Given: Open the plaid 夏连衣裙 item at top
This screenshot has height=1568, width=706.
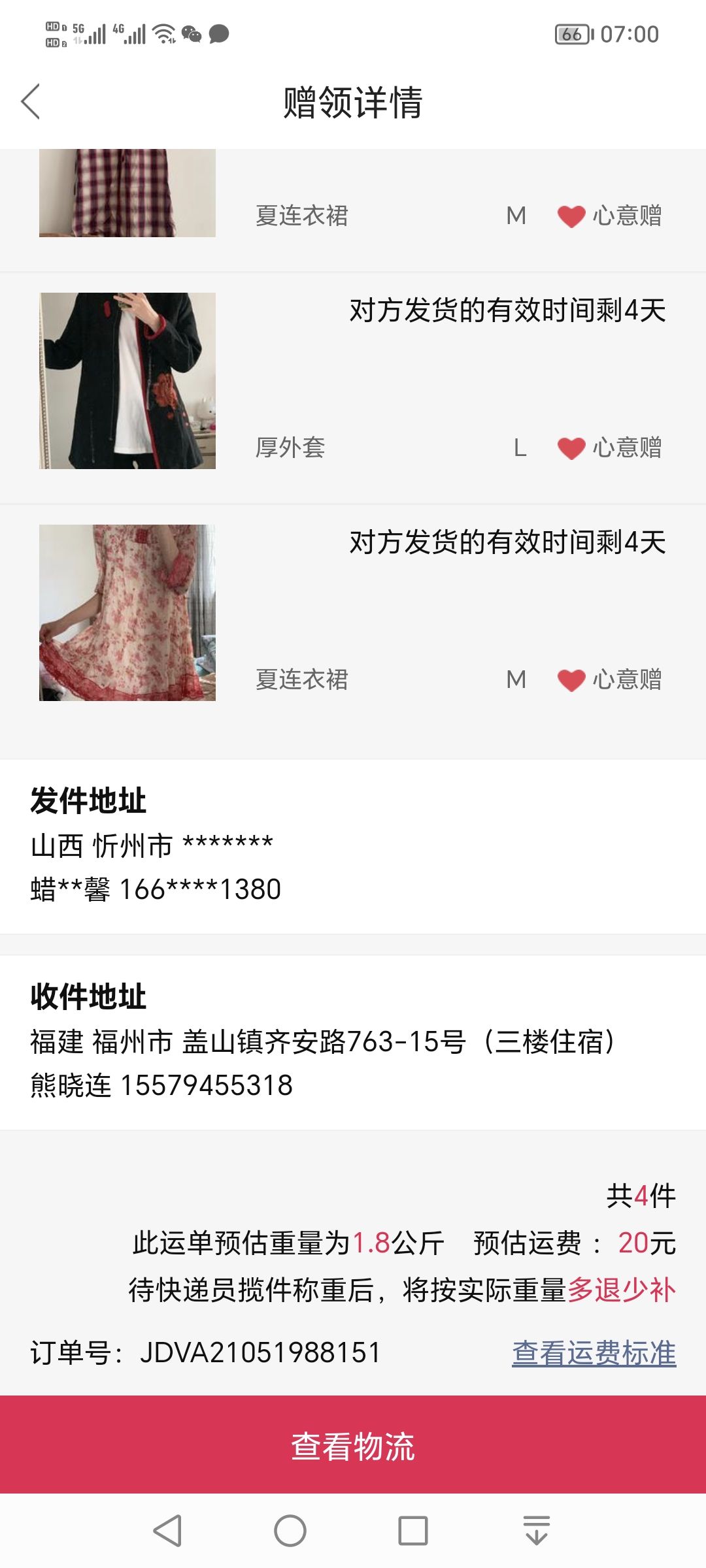Looking at the screenshot, I should [353, 210].
